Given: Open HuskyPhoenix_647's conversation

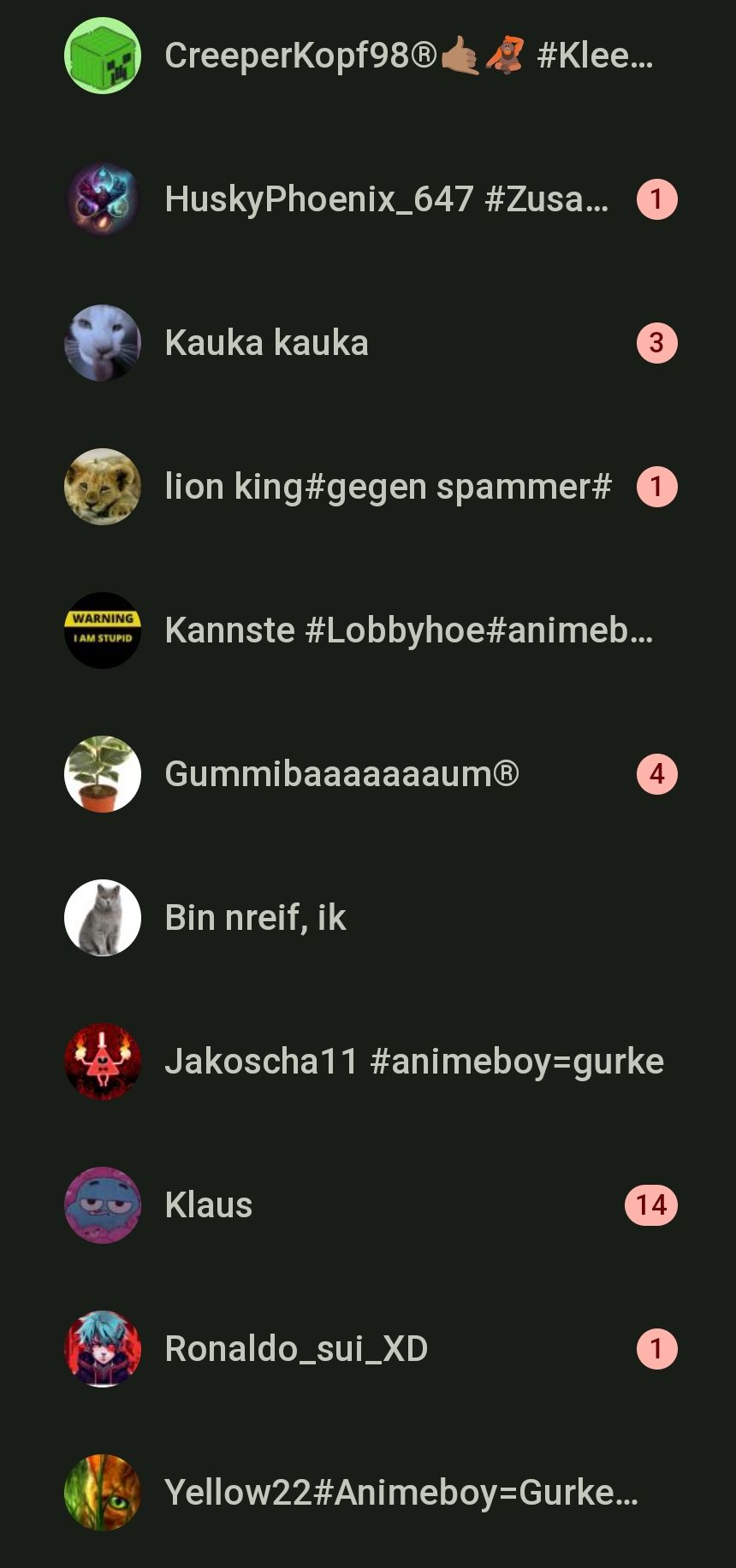Looking at the screenshot, I should 368,199.
